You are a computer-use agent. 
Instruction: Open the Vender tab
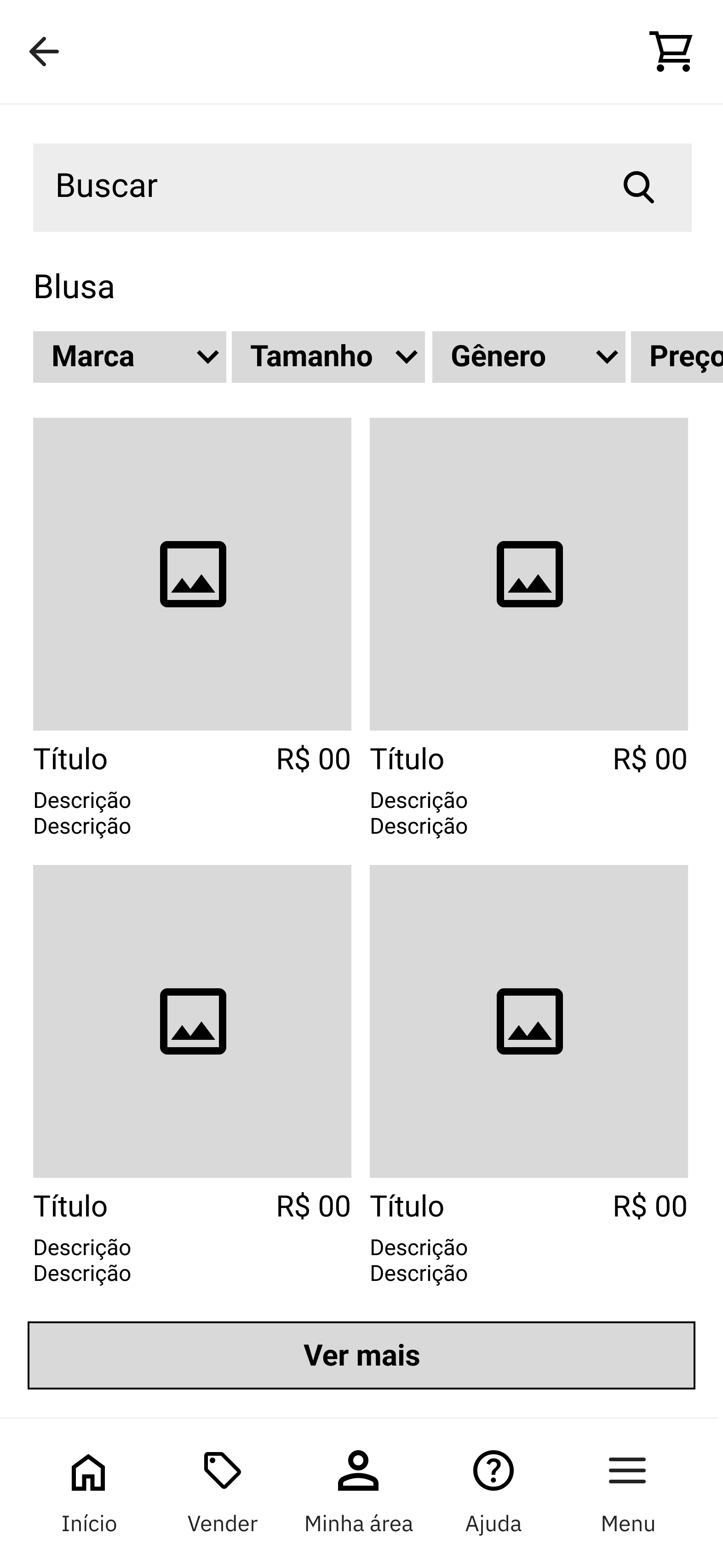pyautogui.click(x=222, y=1491)
